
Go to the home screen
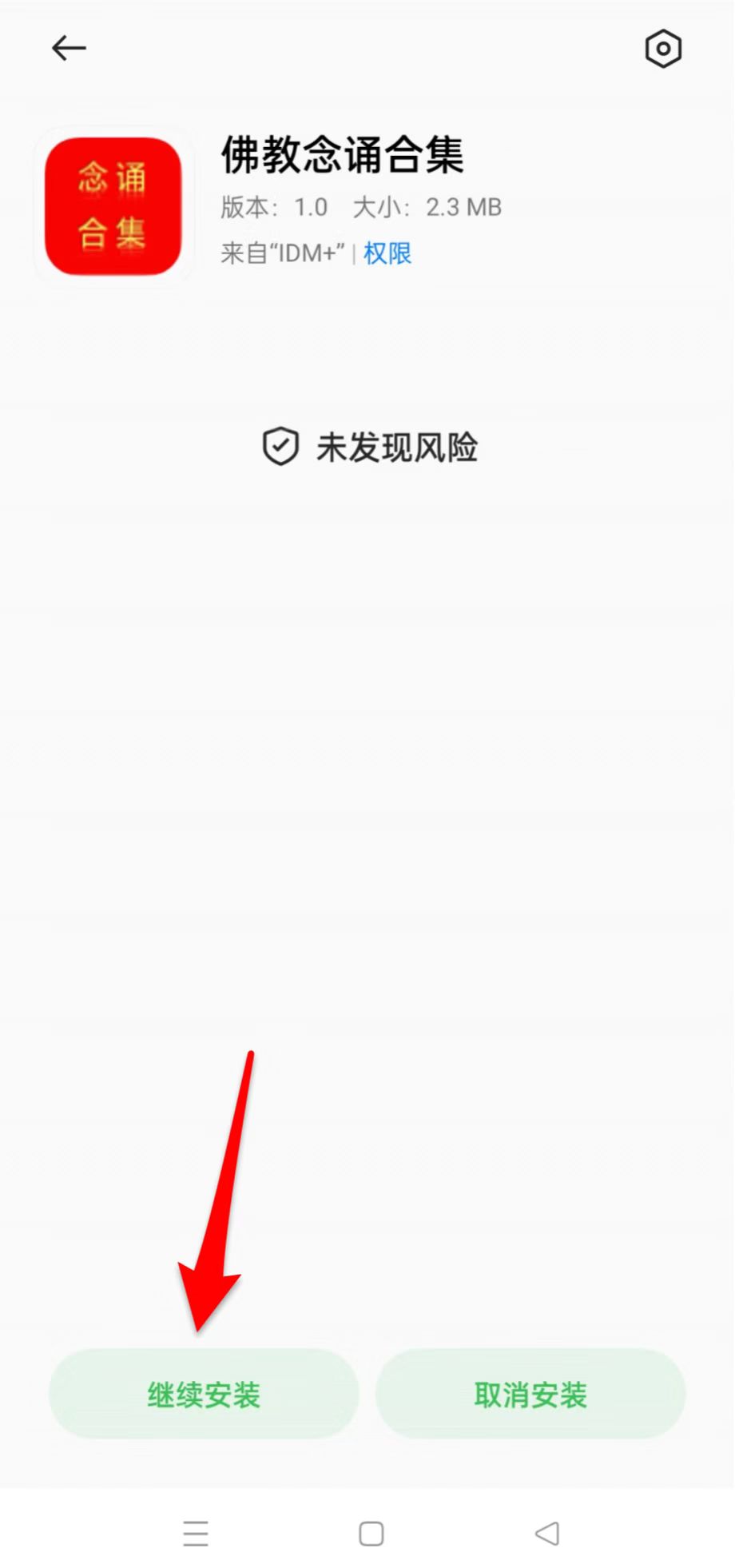coord(371,1534)
